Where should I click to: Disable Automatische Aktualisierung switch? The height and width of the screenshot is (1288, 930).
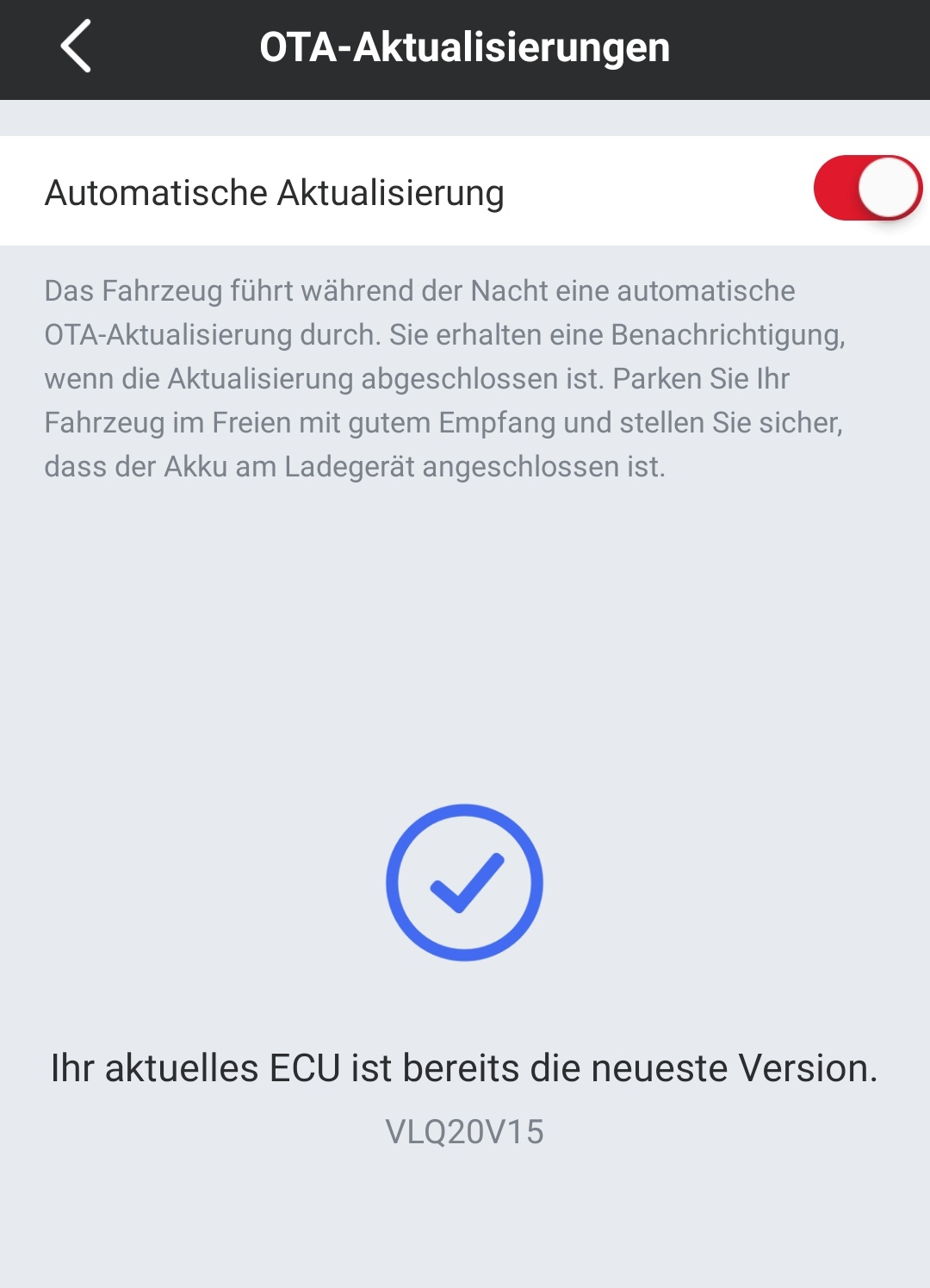(x=866, y=189)
